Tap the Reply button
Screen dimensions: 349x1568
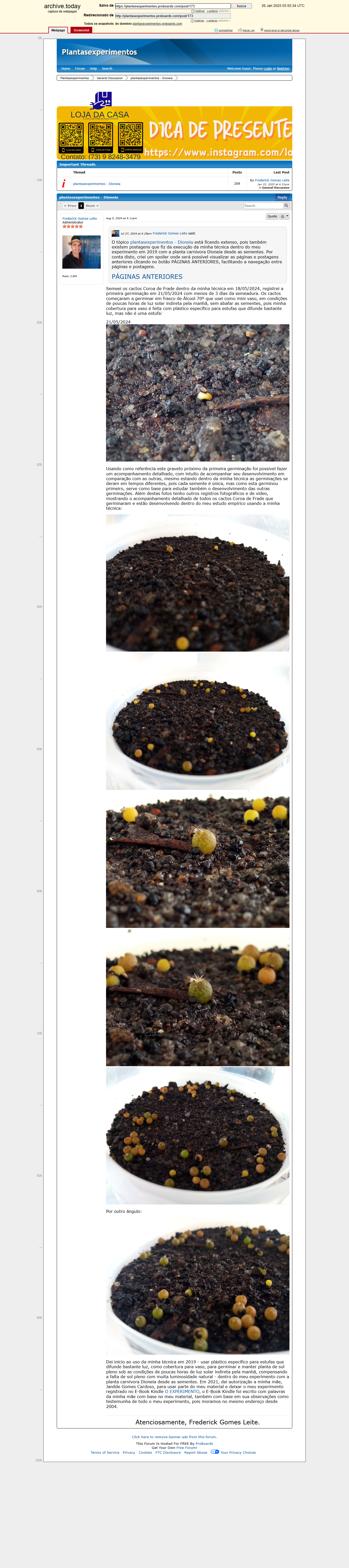pos(282,197)
